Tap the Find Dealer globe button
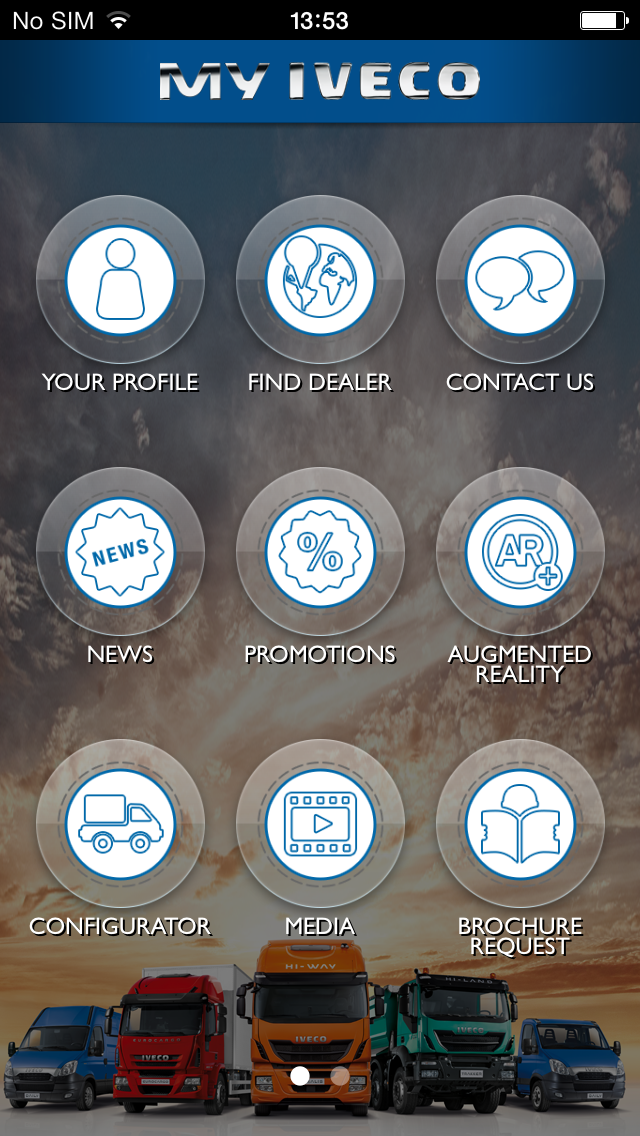The image size is (640, 1136). pyautogui.click(x=320, y=279)
